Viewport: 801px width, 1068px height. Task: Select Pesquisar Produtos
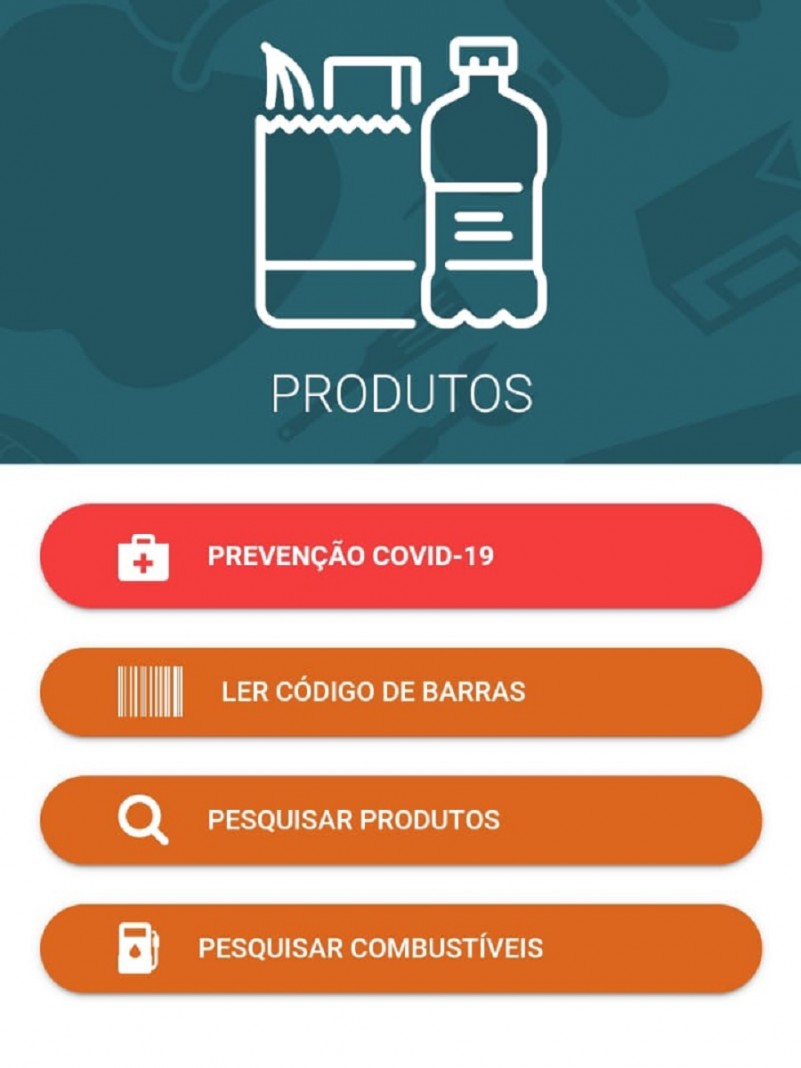(x=400, y=820)
